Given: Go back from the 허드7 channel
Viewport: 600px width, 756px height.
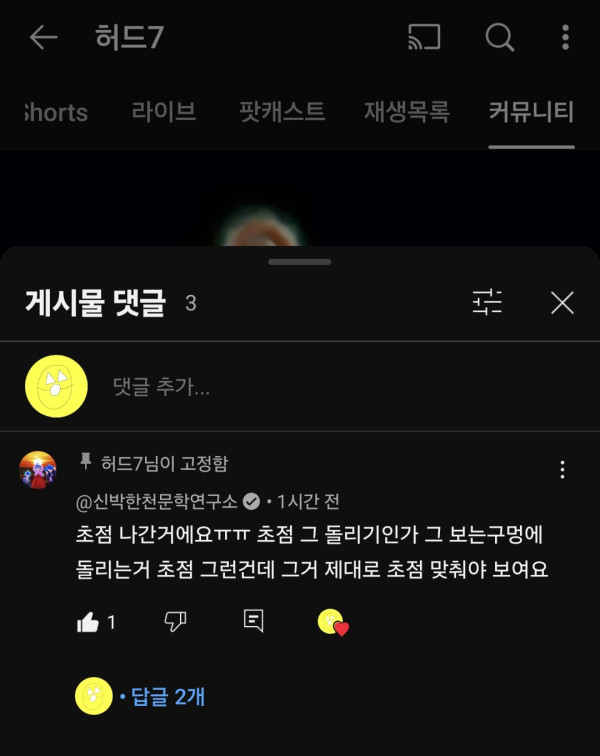Looking at the screenshot, I should click(43, 38).
